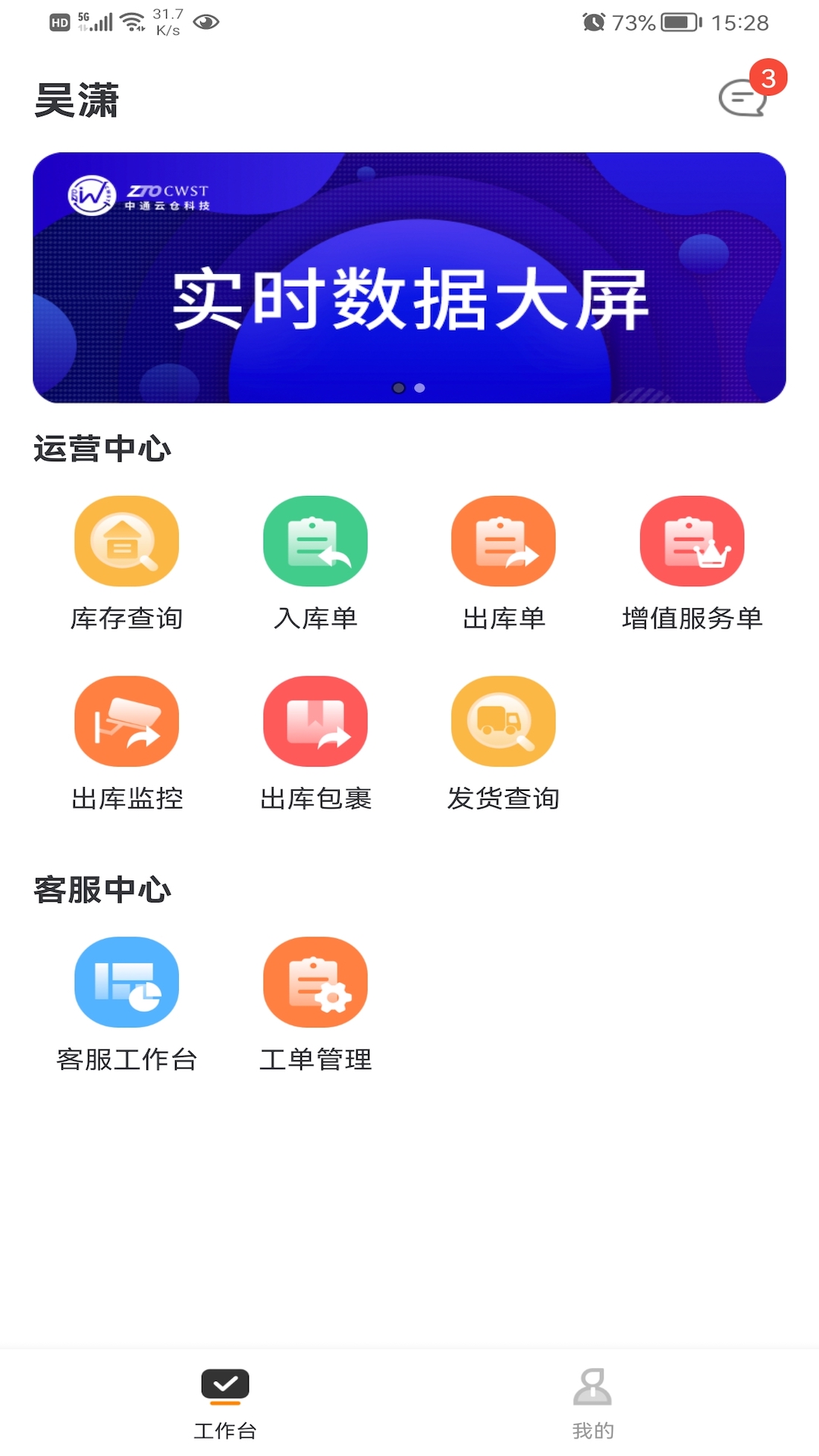
Task: Select the second banner page dot
Action: [419, 388]
